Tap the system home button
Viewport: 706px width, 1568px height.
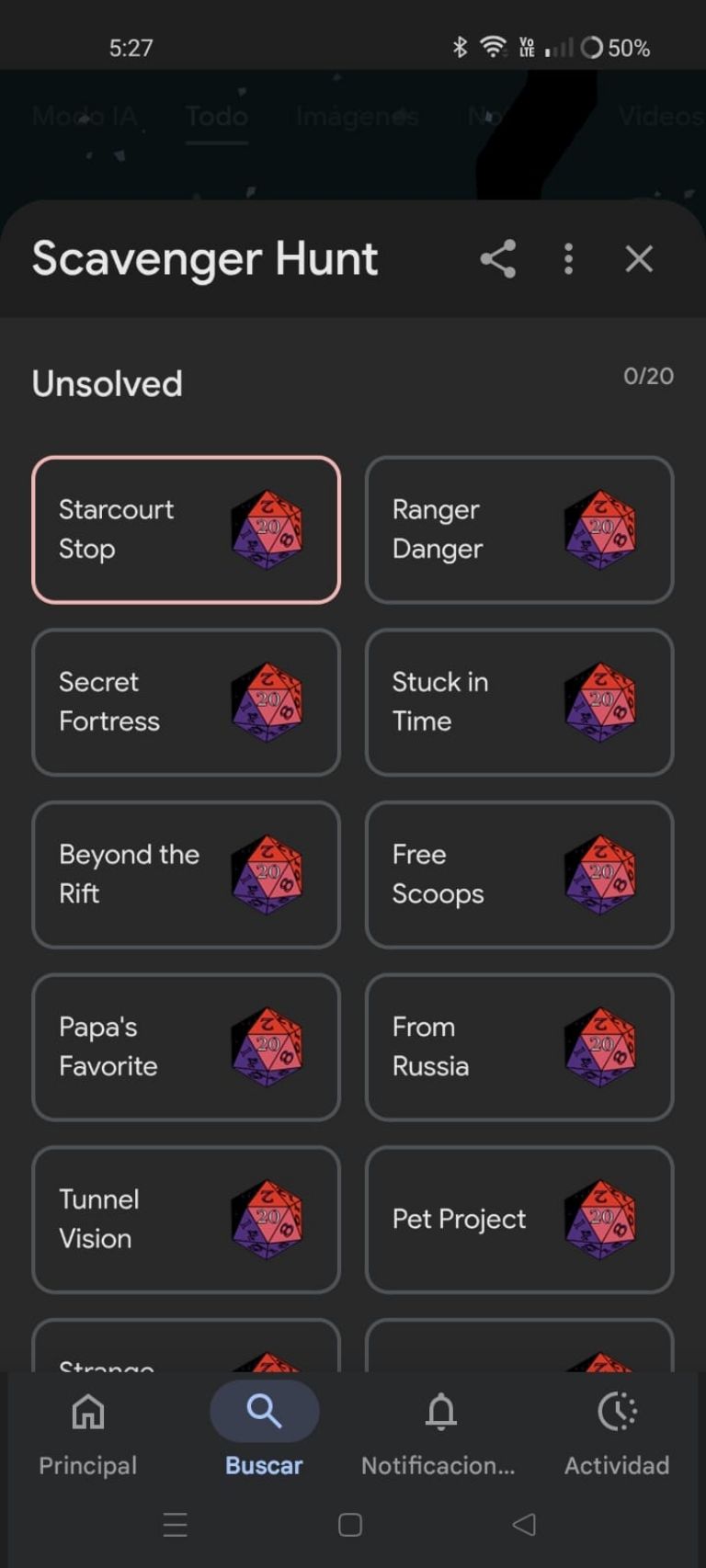pos(350,1525)
